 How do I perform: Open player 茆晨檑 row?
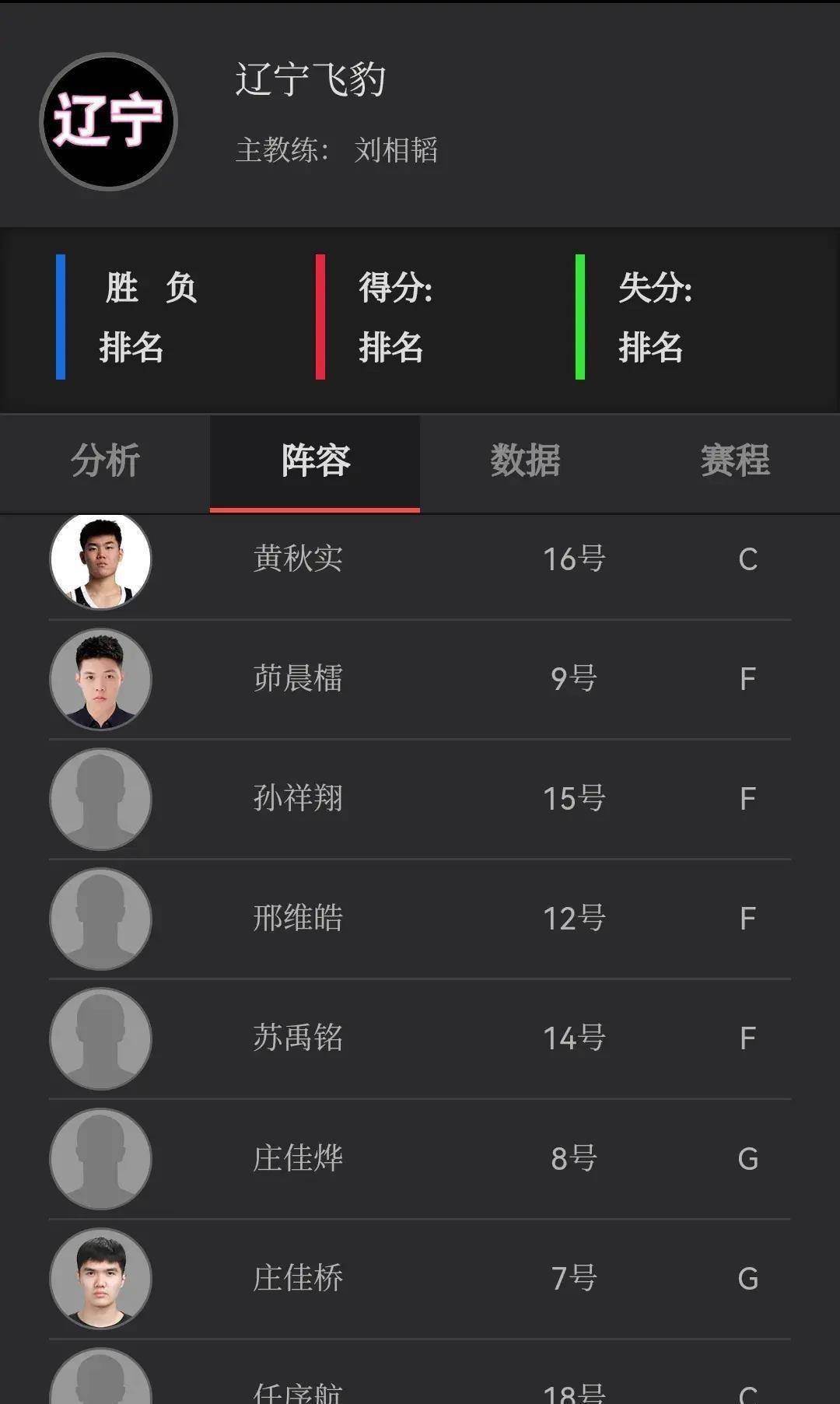pos(420,679)
